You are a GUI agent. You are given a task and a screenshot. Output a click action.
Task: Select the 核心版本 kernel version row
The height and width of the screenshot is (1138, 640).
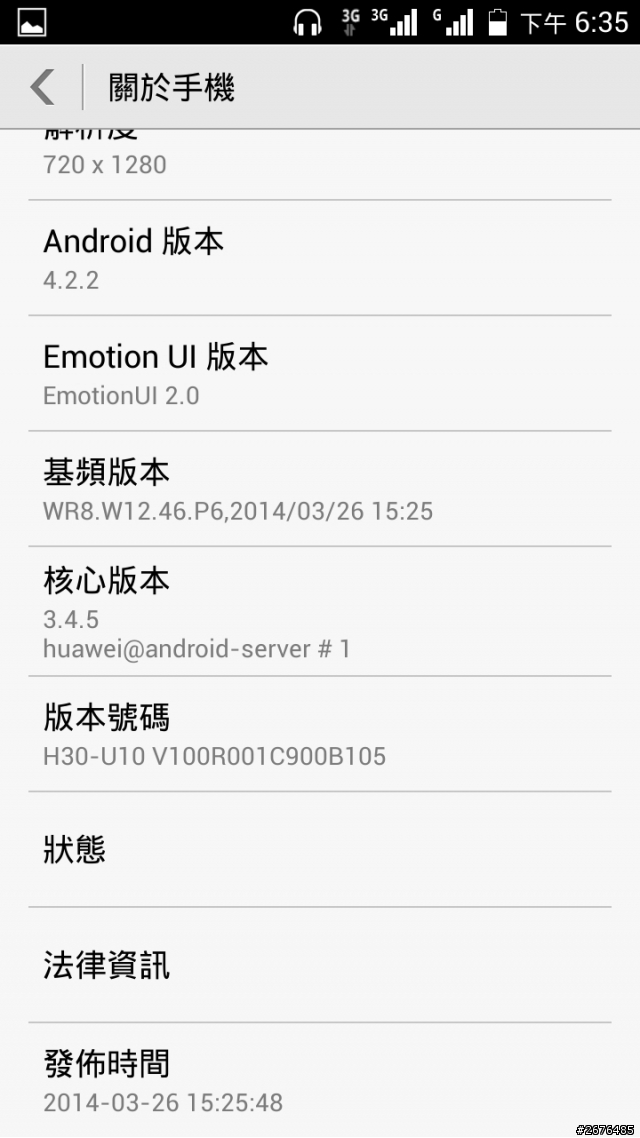(320, 611)
